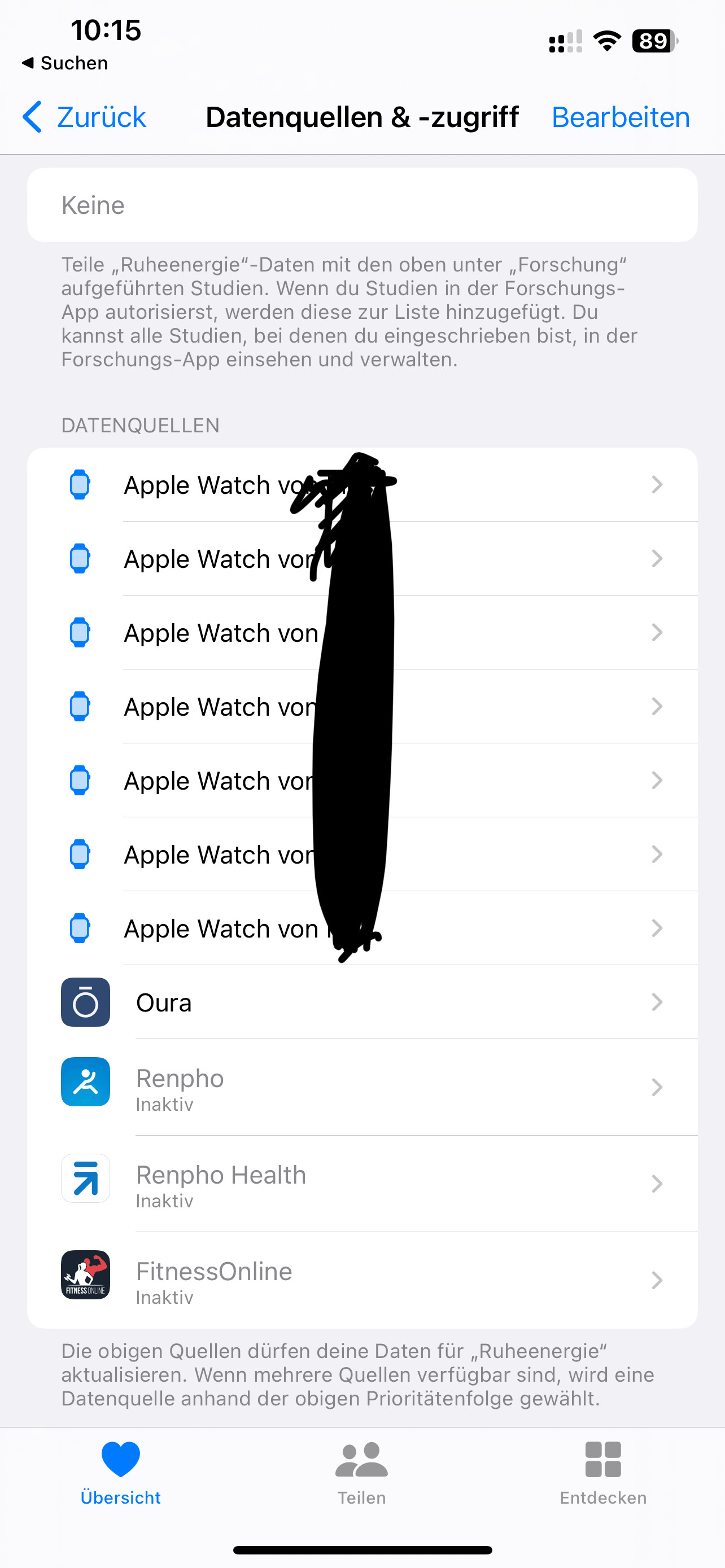Open the FitnessOnline data source
Screen dimensions: 725x1568
[362, 1280]
